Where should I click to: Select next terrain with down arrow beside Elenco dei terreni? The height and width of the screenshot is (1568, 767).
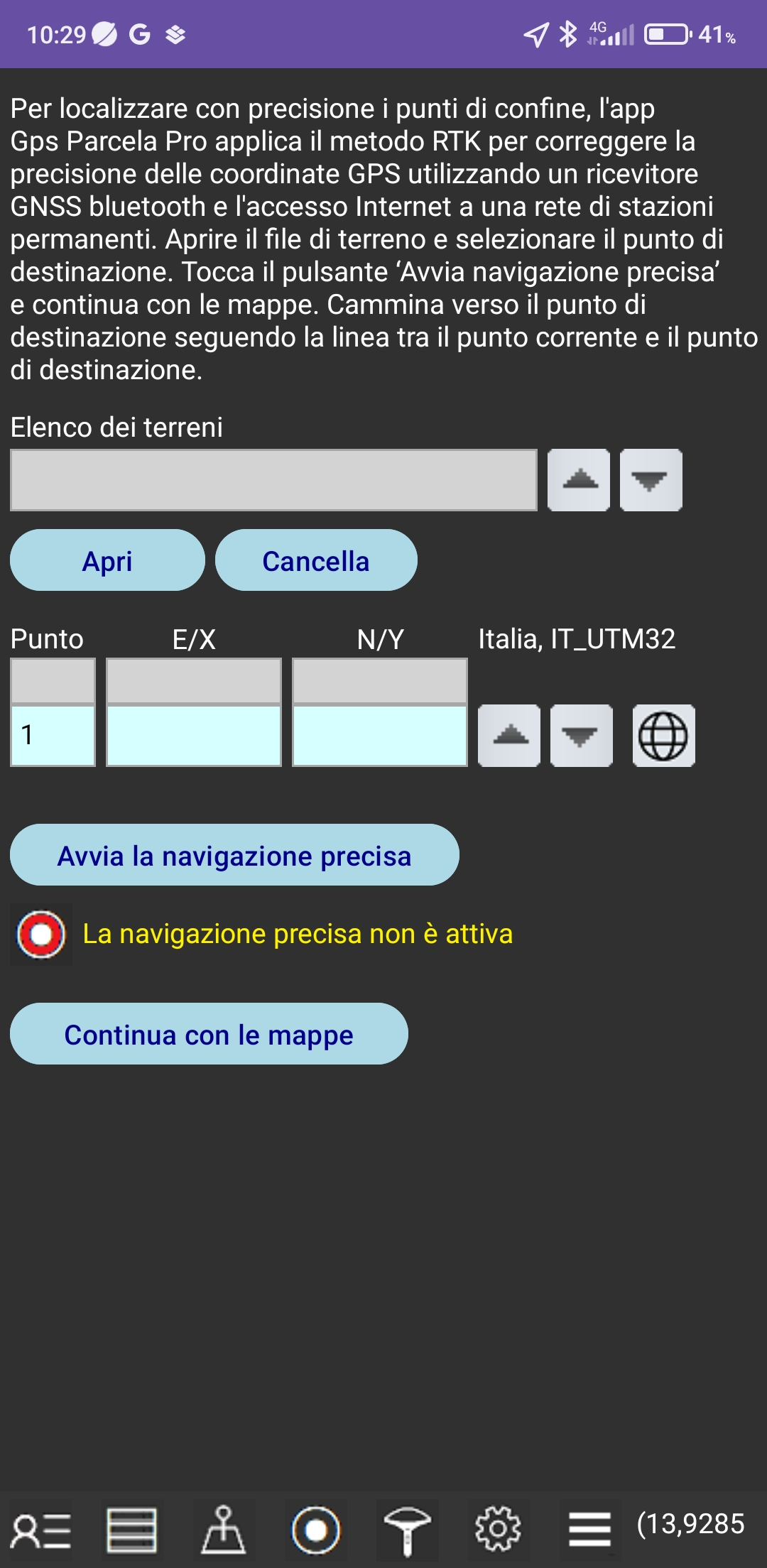(x=651, y=480)
